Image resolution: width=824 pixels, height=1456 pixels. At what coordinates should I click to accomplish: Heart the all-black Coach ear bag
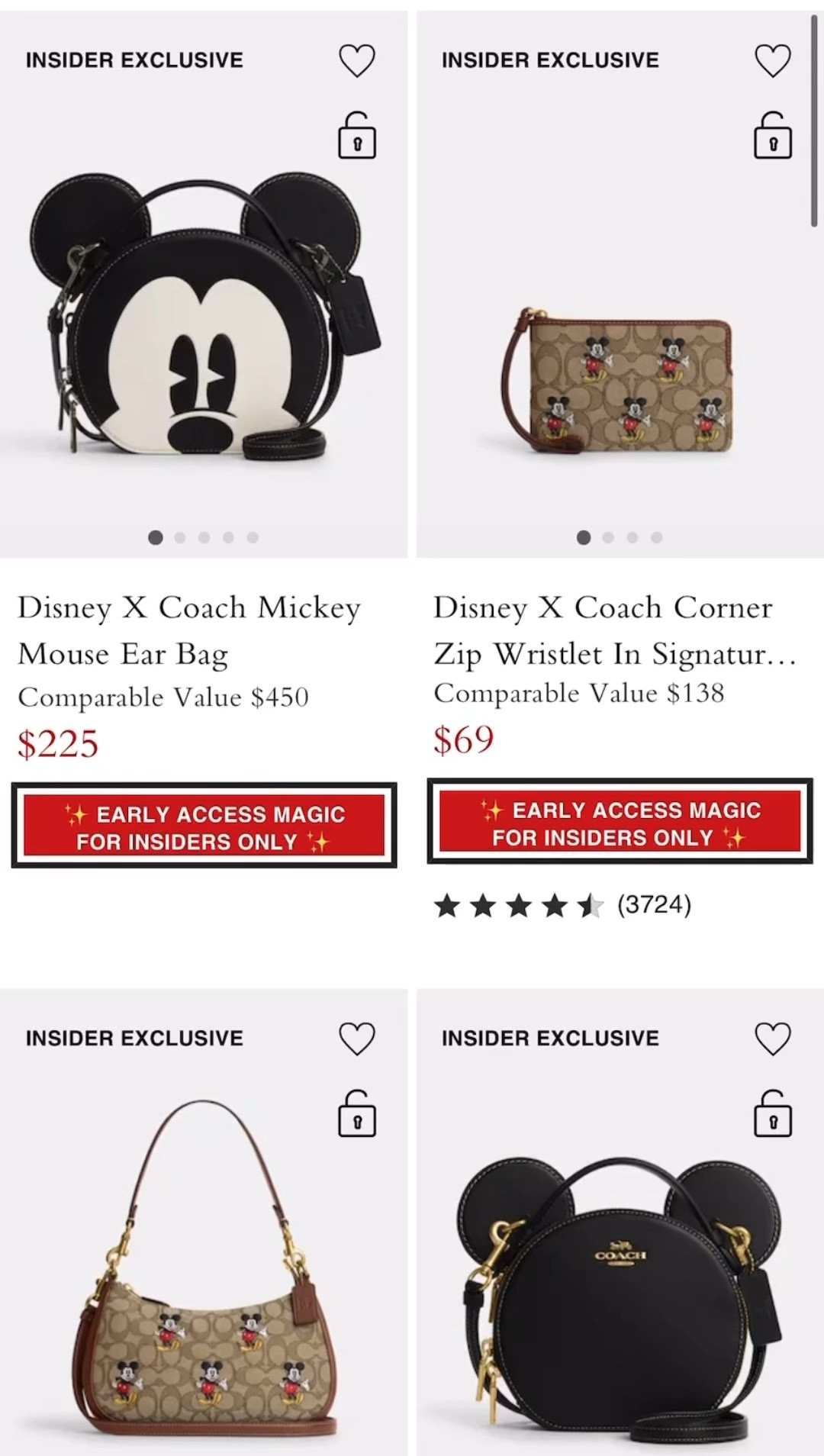pyautogui.click(x=772, y=1039)
